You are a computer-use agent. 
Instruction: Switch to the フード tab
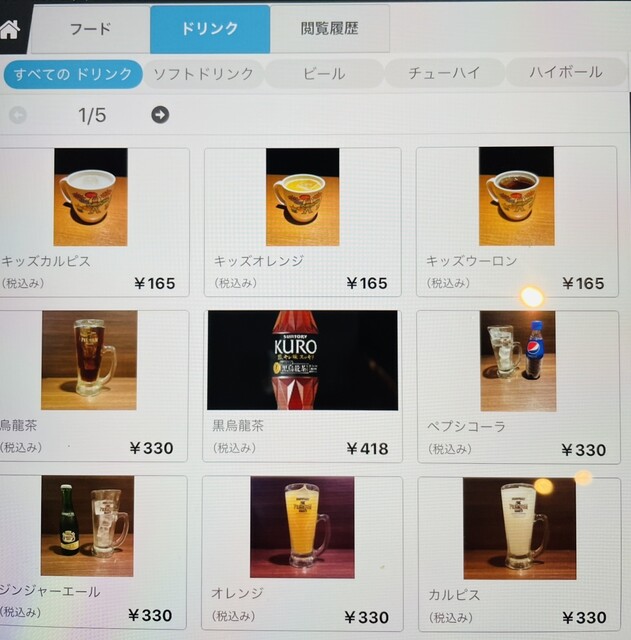pyautogui.click(x=90, y=29)
